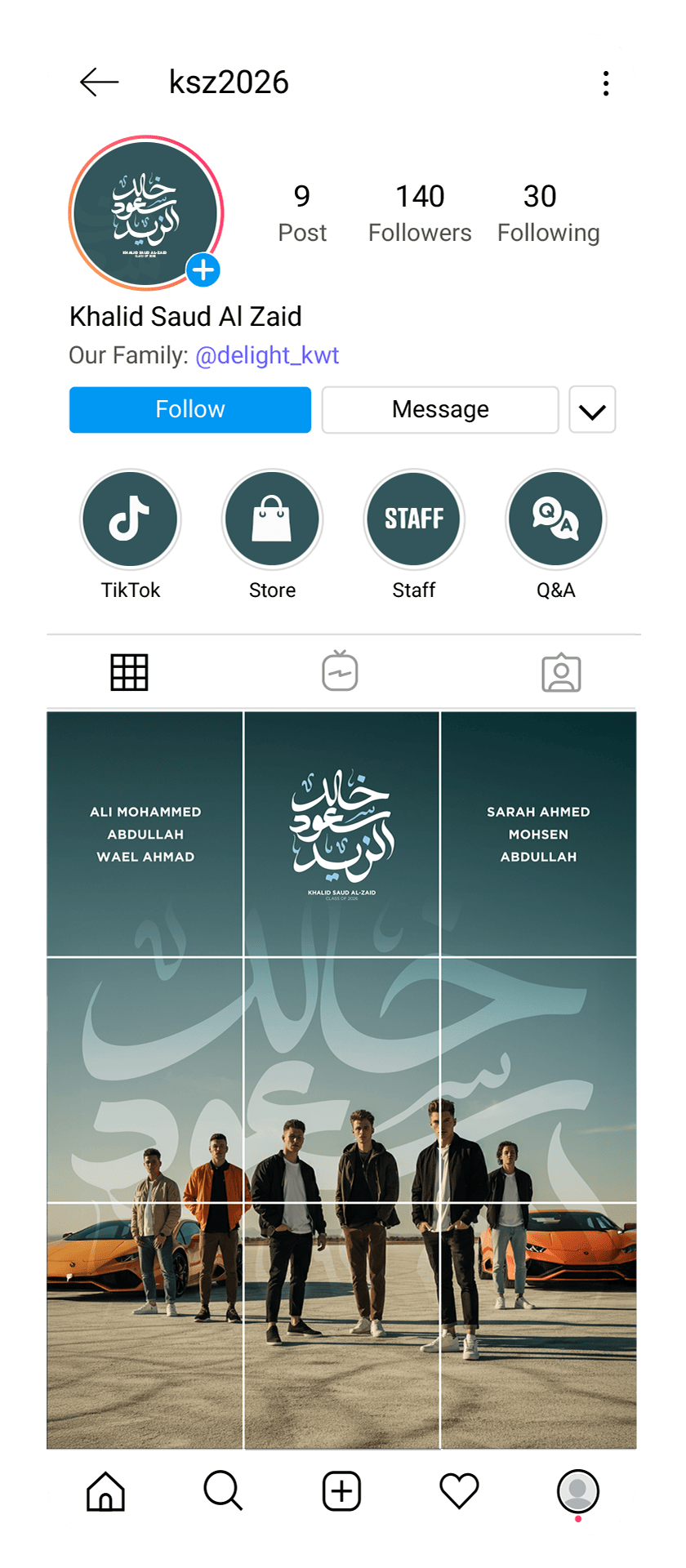Open the Q&A story highlight
Image resolution: width=686 pixels, height=1568 pixels.
(x=555, y=519)
